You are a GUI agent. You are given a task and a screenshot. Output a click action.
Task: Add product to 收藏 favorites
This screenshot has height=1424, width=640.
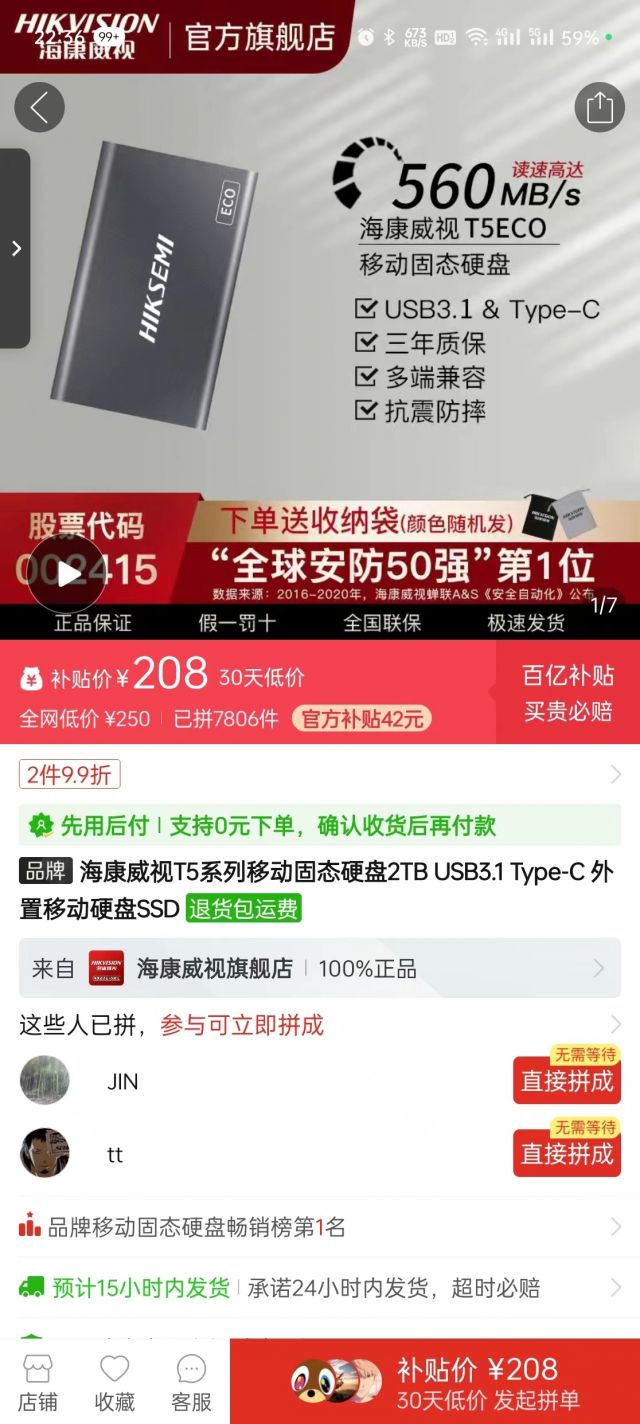click(x=115, y=1383)
